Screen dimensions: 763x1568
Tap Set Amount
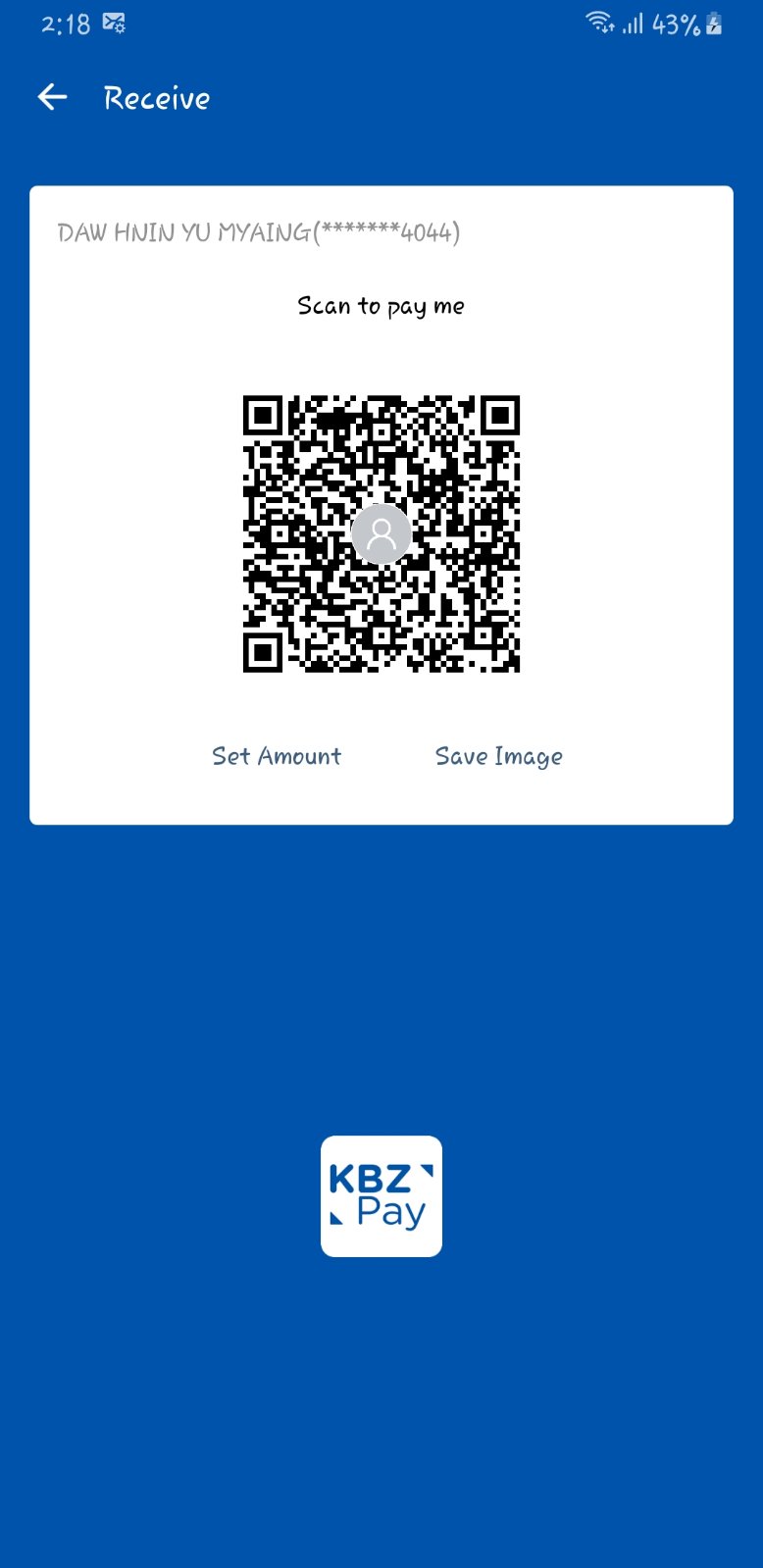[x=277, y=756]
